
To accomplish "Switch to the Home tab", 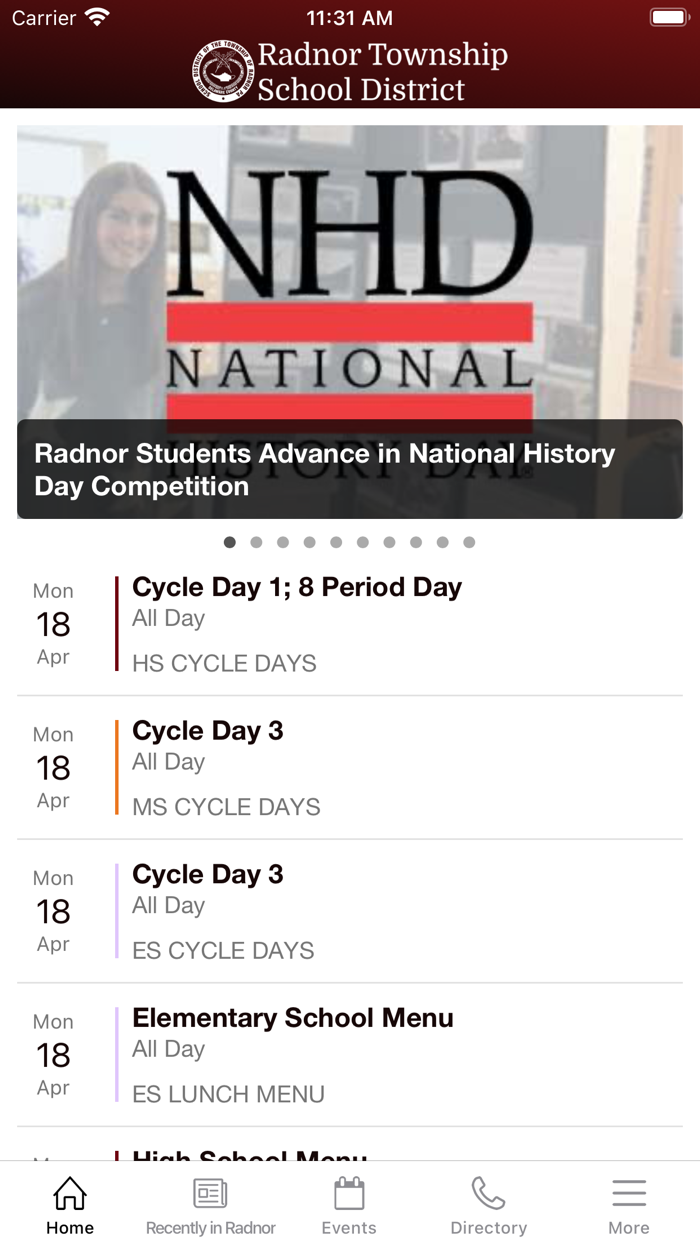I will [70, 1205].
